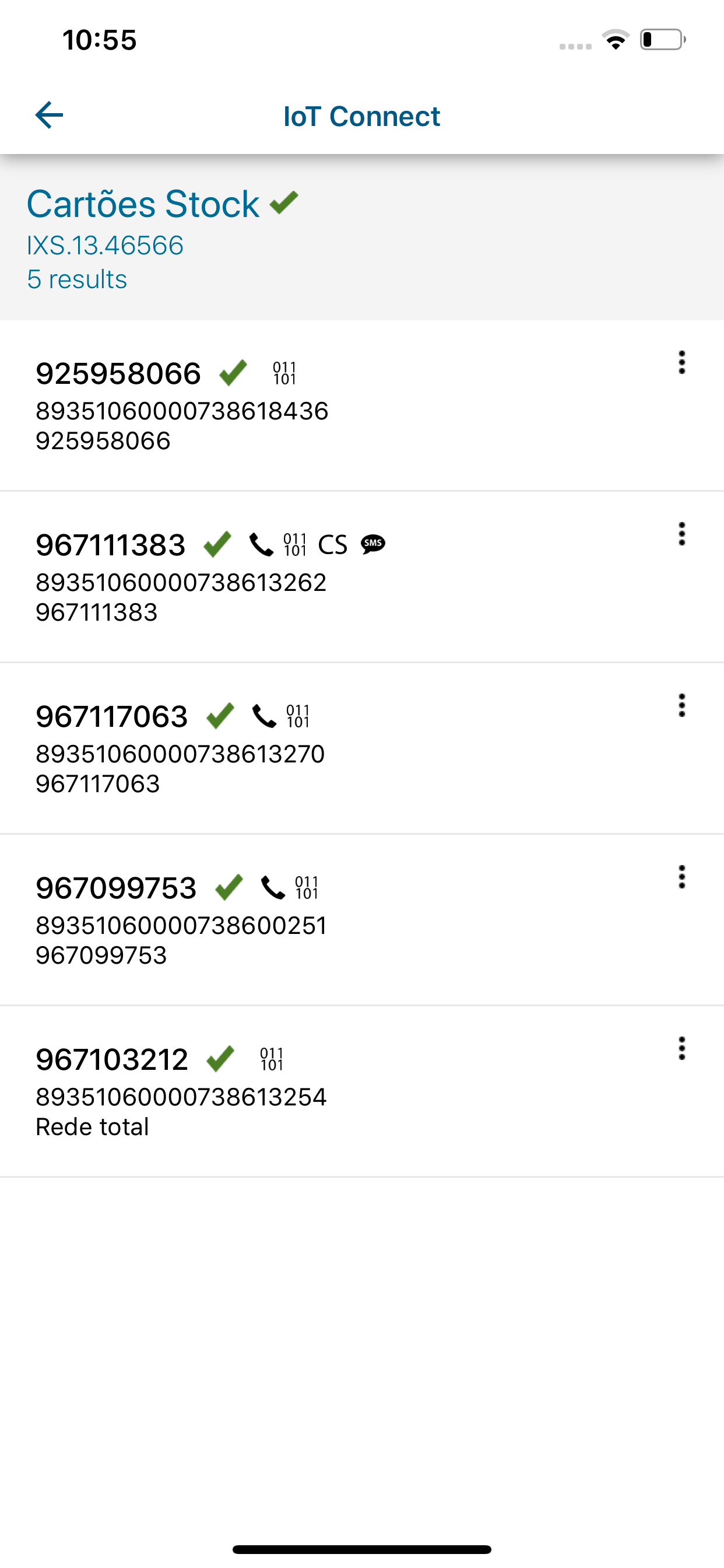724x1568 pixels.
Task: Click the active status checkmark for 925958066
Action: coord(234,373)
